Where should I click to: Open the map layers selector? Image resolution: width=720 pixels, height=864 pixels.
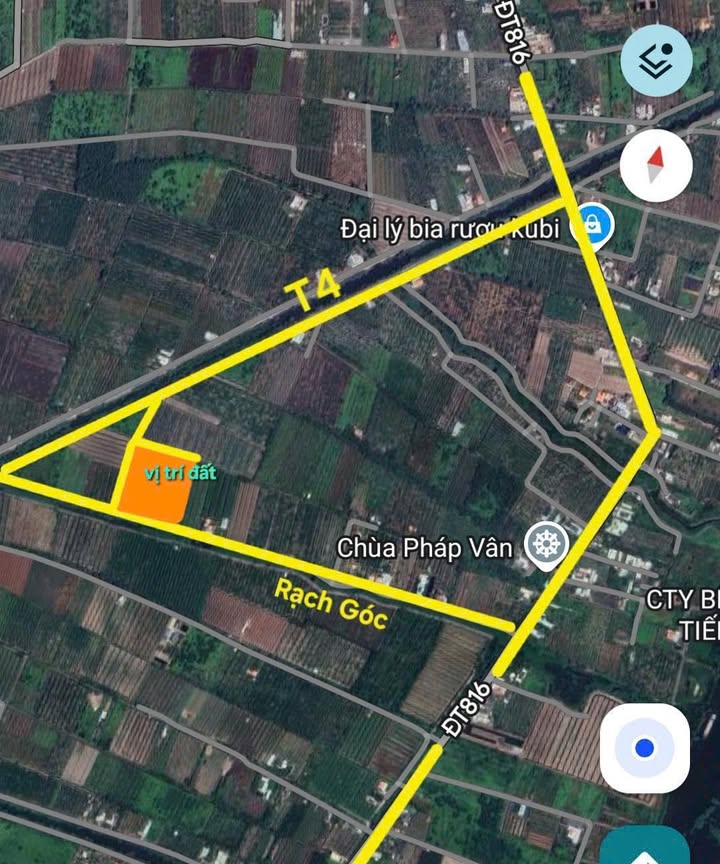(656, 60)
